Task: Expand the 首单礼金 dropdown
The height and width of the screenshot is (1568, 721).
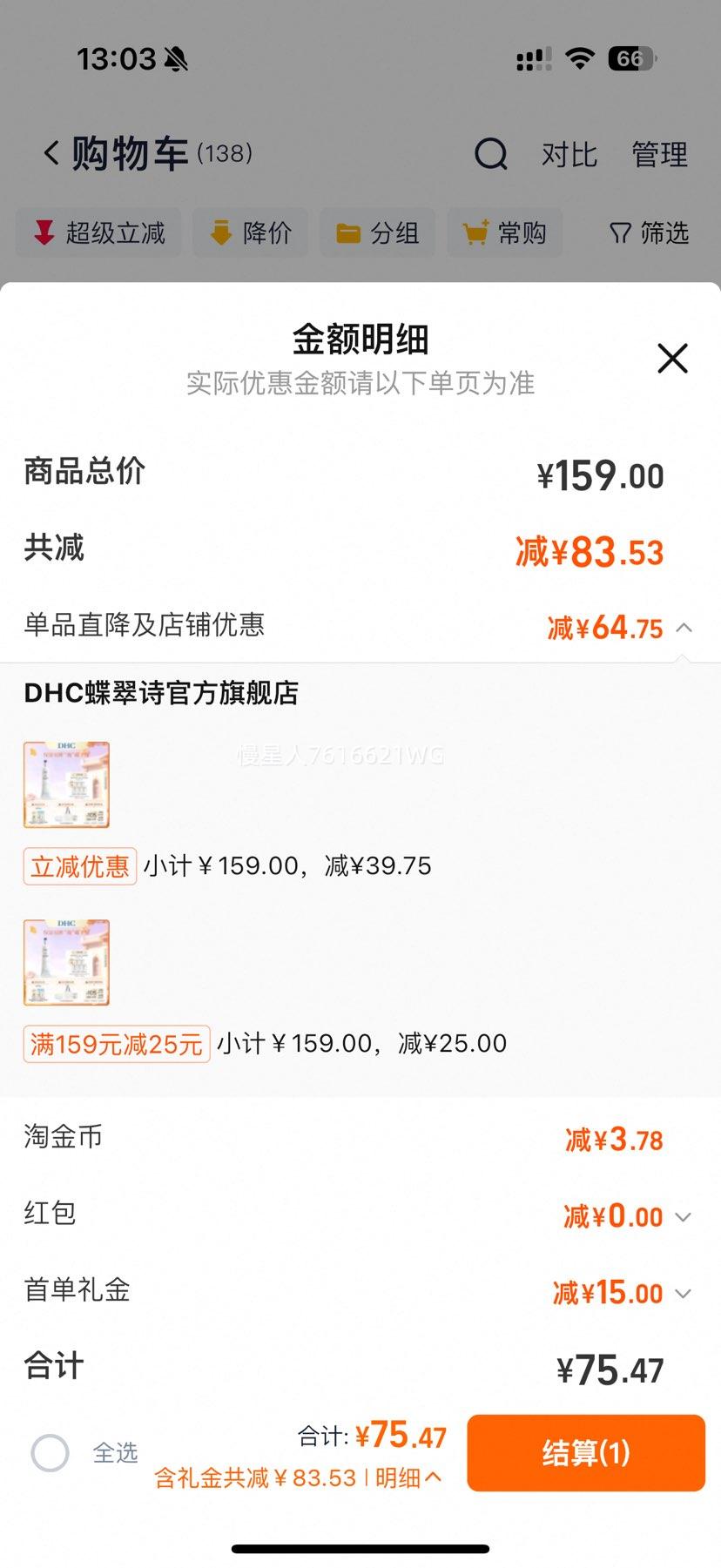Action: [682, 1294]
